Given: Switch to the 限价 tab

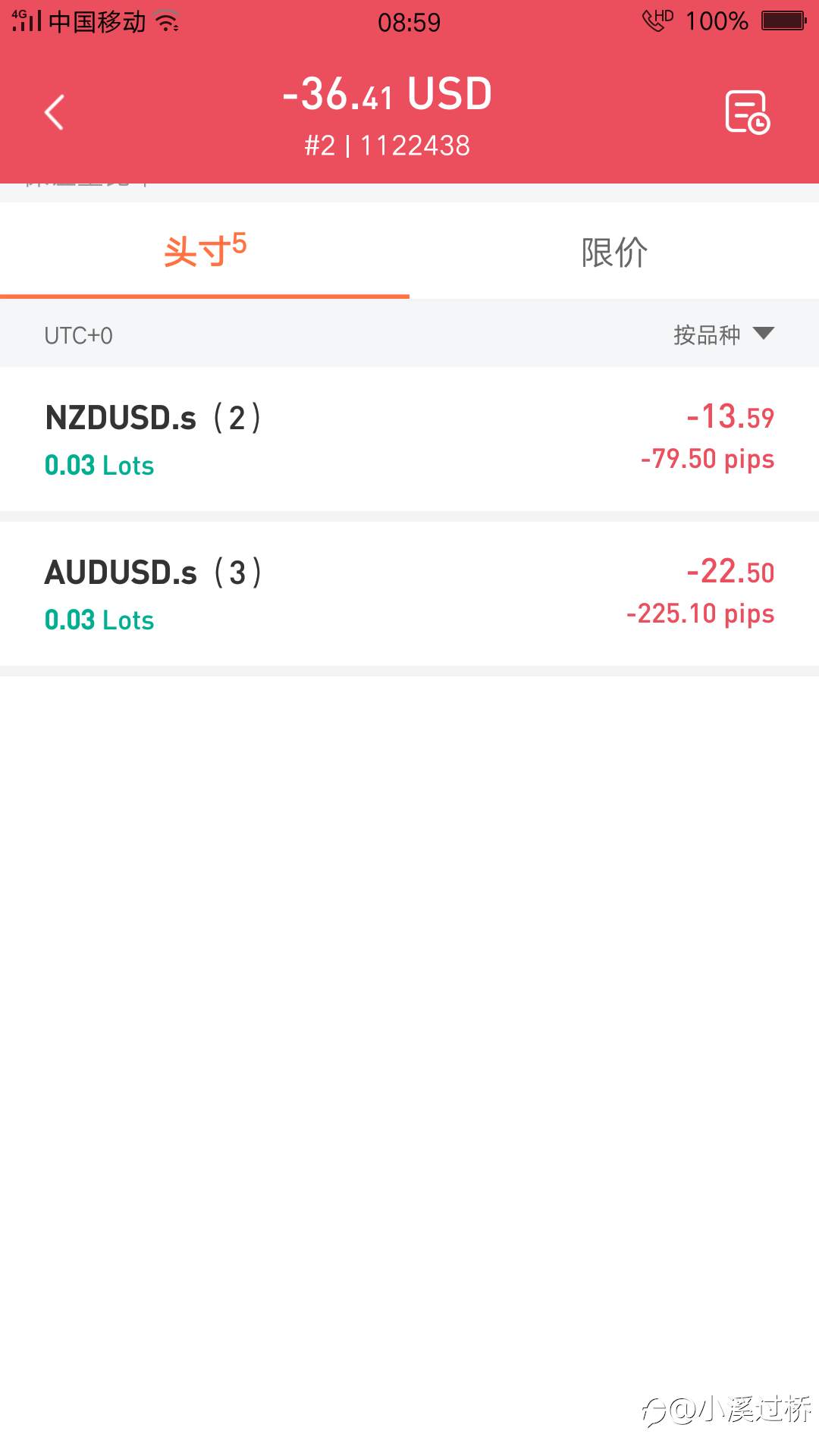Looking at the screenshot, I should coord(614,252).
